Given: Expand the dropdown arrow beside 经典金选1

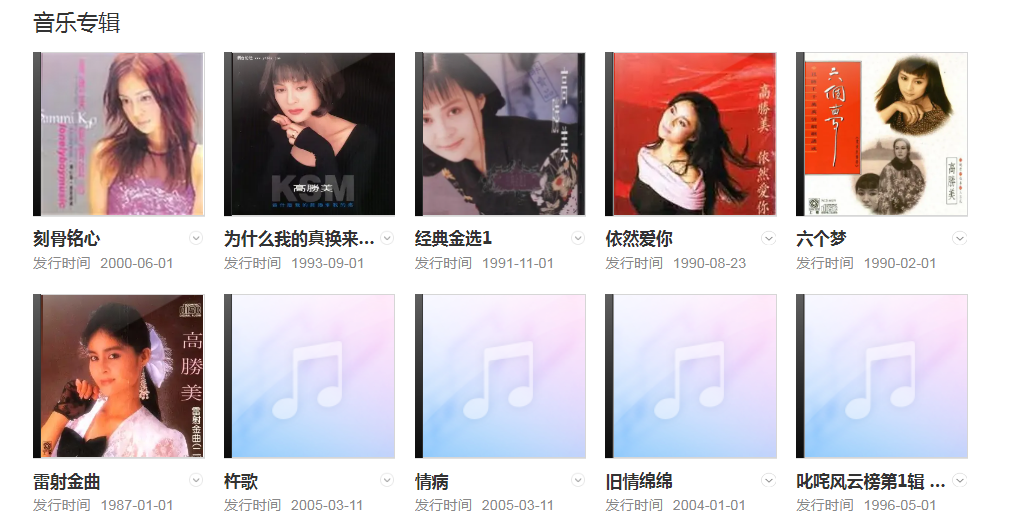Looking at the screenshot, I should point(578,238).
